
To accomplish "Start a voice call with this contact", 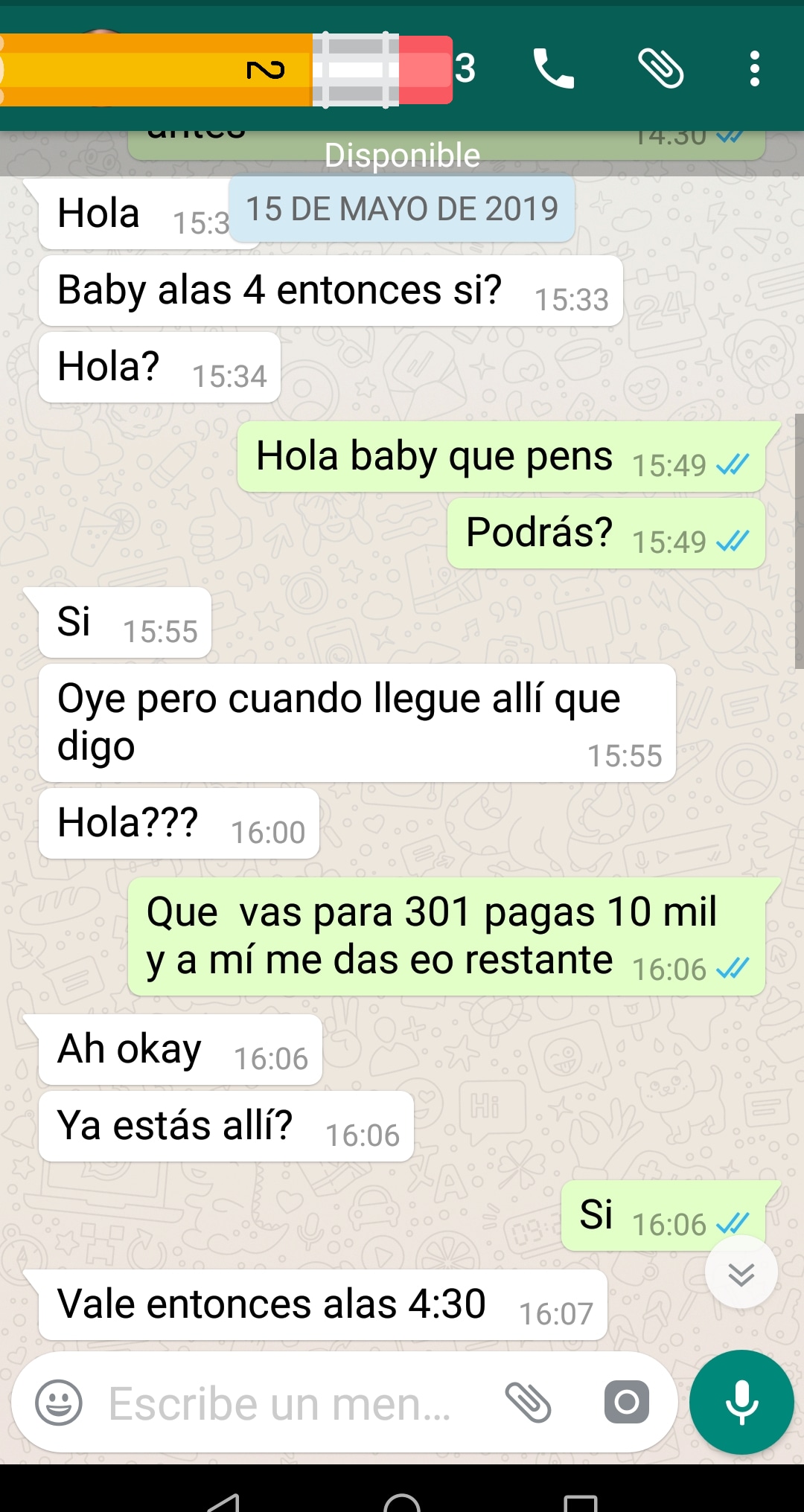I will (553, 69).
